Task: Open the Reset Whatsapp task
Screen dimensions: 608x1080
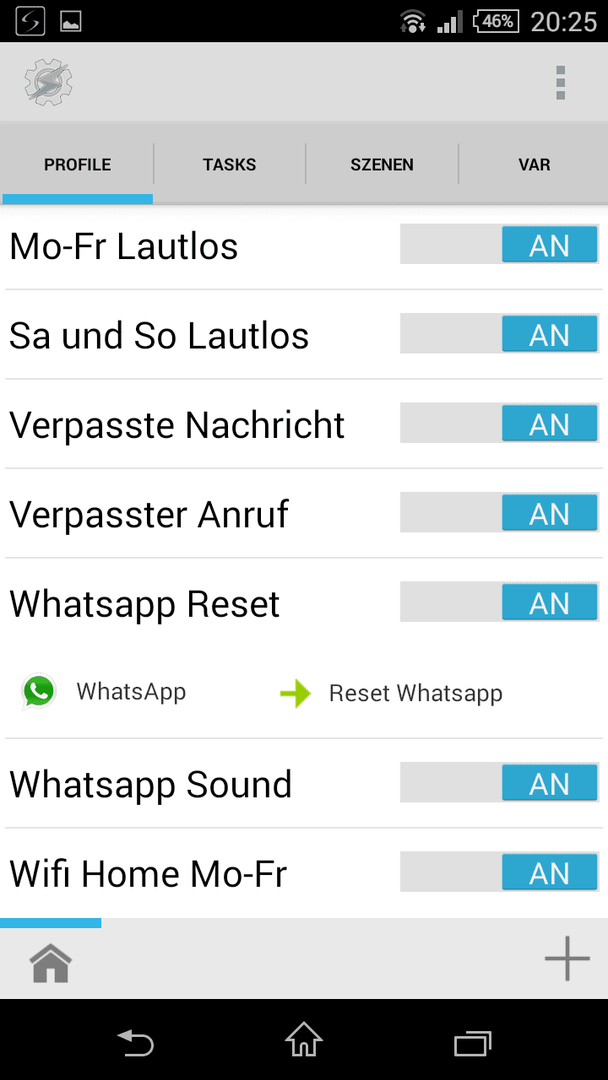Action: (x=391, y=693)
